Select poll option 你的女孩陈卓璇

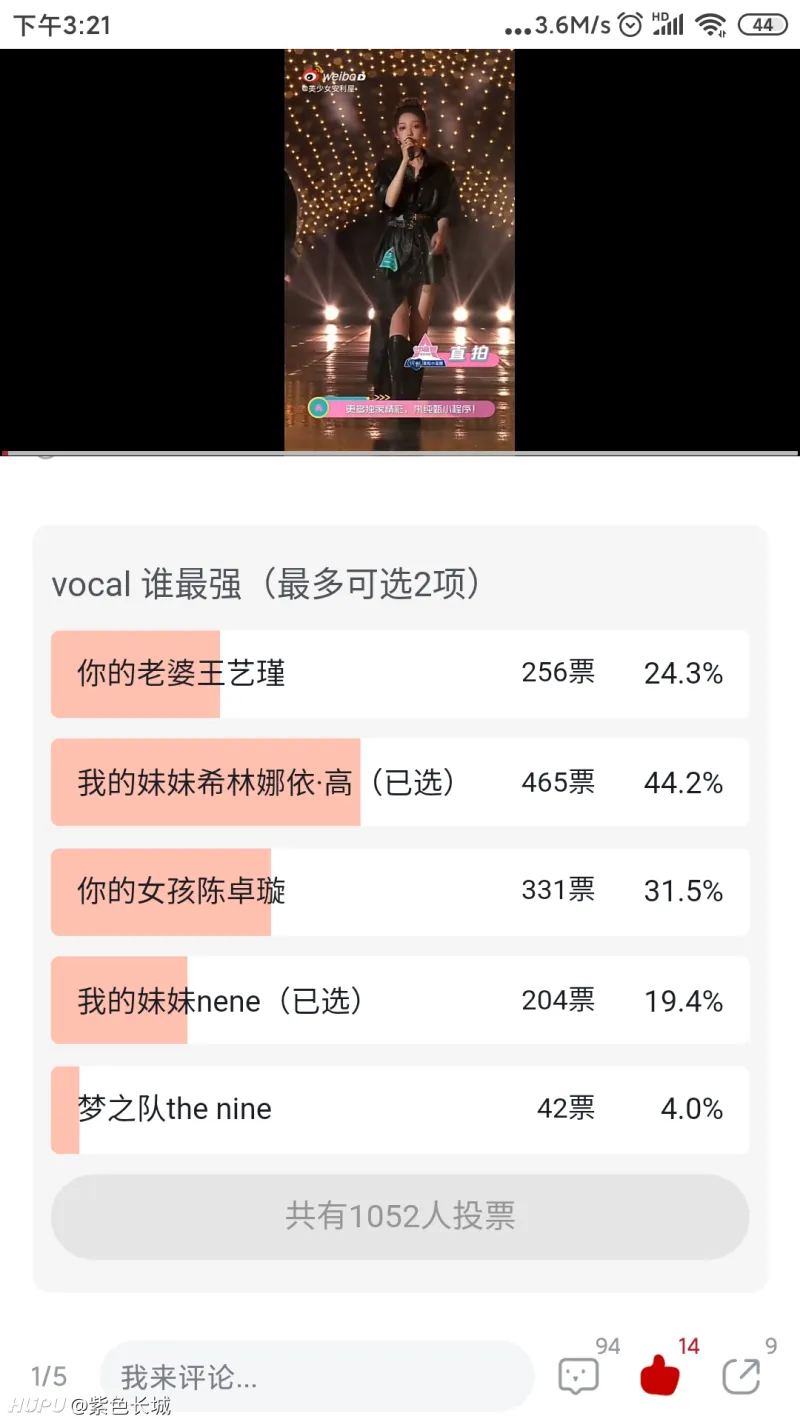pos(400,892)
